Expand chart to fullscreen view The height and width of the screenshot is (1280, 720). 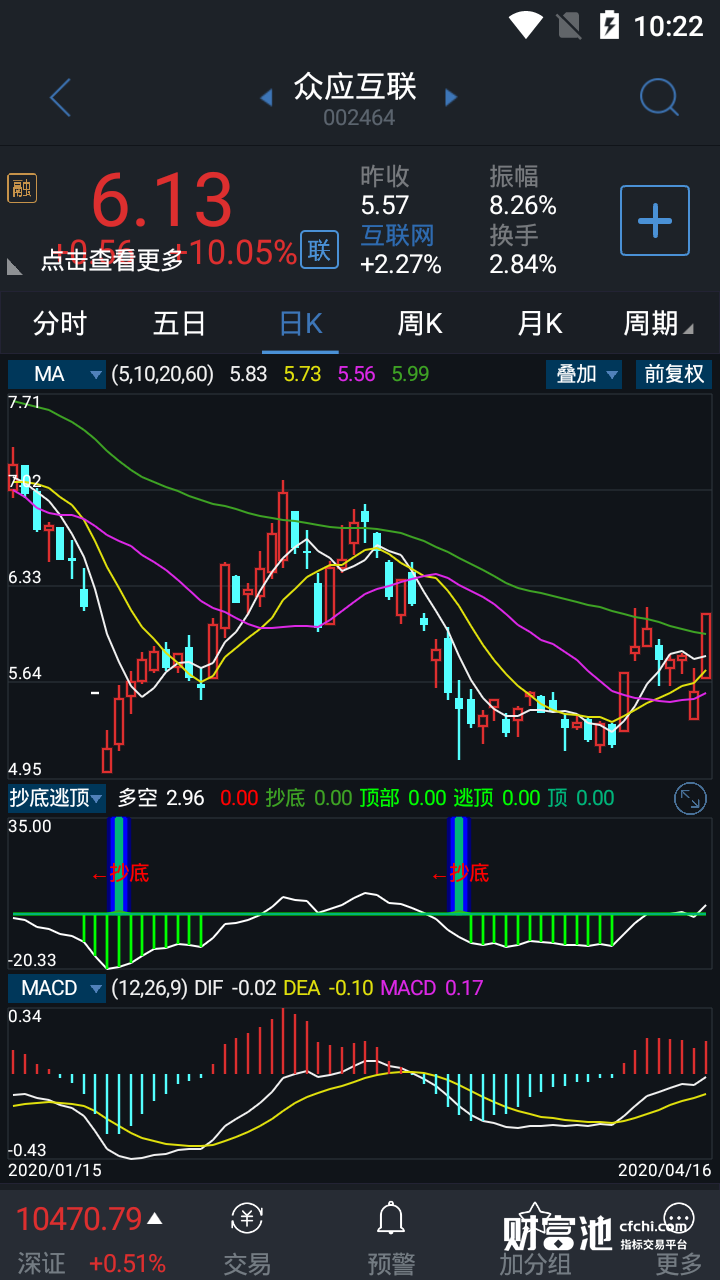pyautogui.click(x=690, y=798)
